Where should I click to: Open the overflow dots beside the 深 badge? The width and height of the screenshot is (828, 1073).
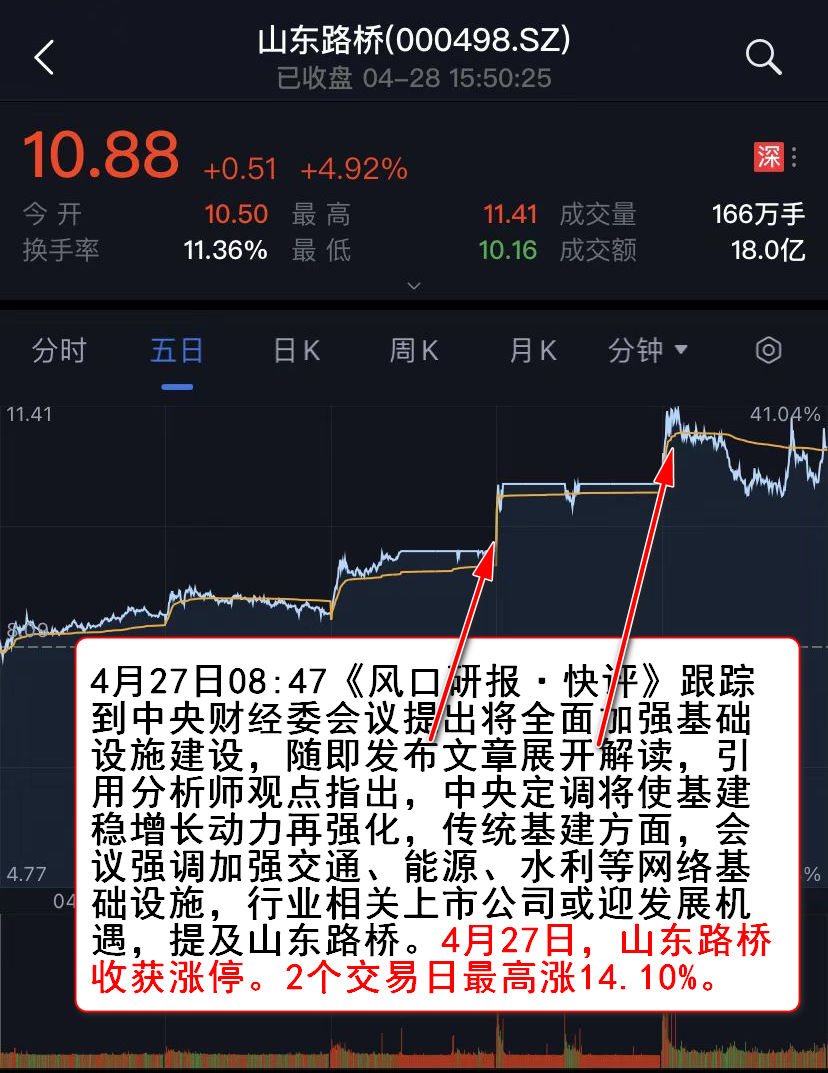click(x=794, y=157)
